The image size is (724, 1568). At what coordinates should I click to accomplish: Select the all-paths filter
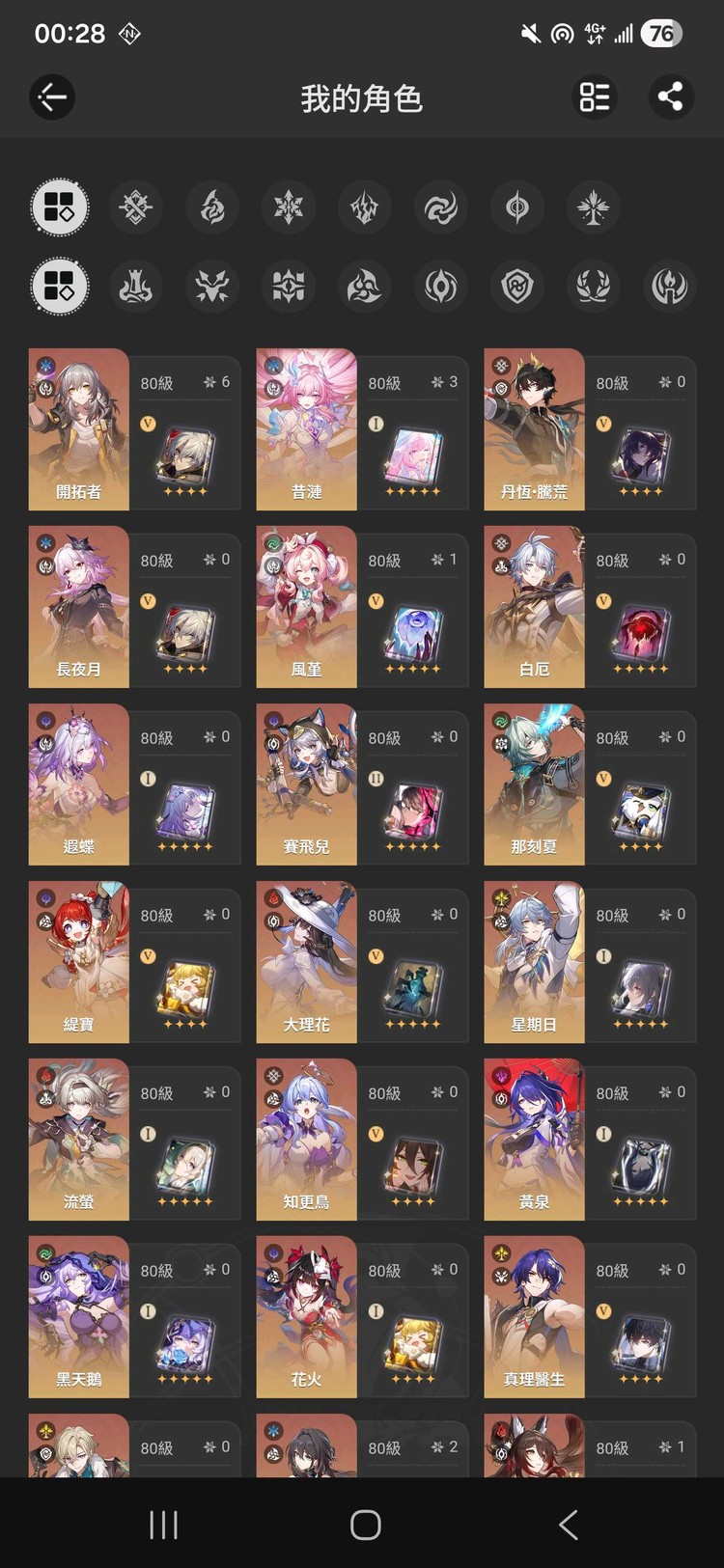point(60,287)
